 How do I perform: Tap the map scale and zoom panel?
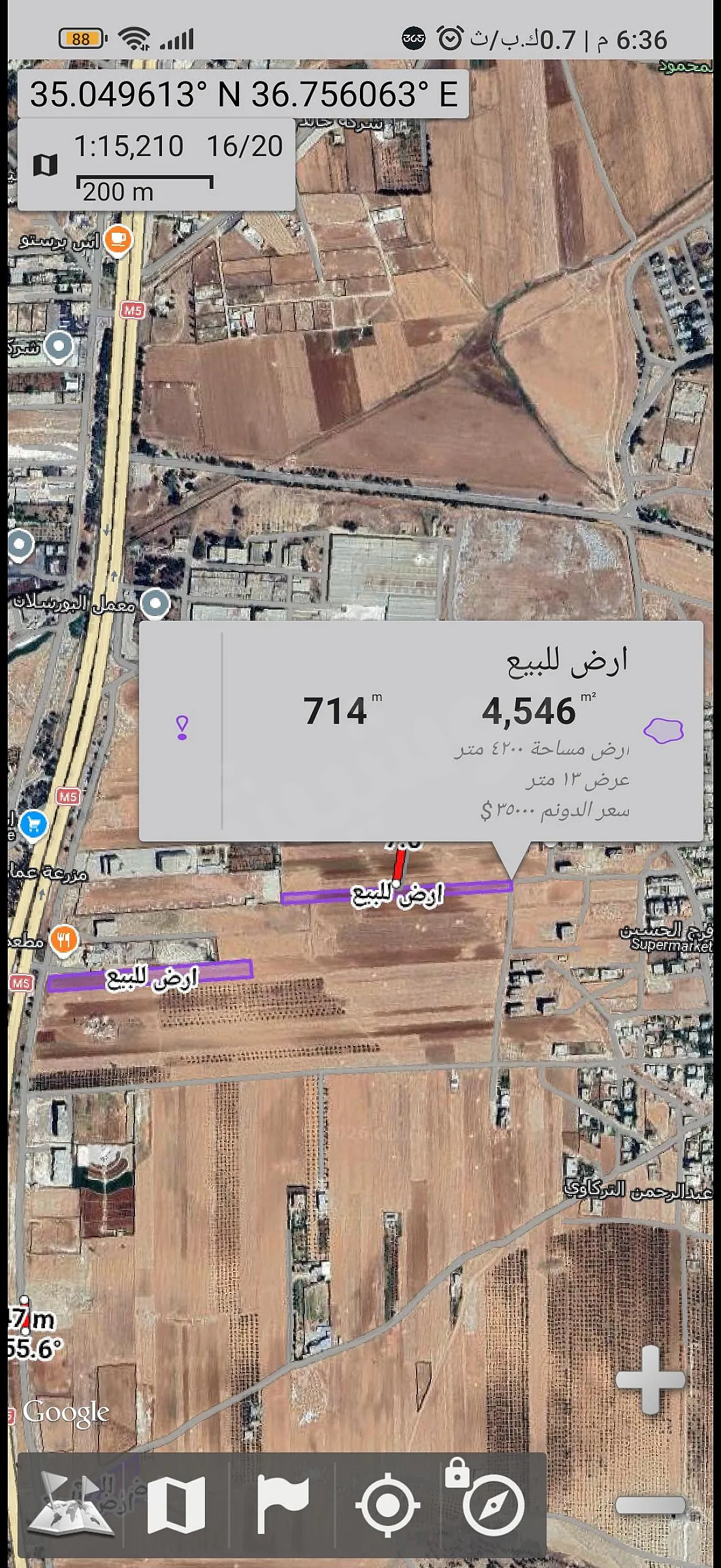coord(157,165)
